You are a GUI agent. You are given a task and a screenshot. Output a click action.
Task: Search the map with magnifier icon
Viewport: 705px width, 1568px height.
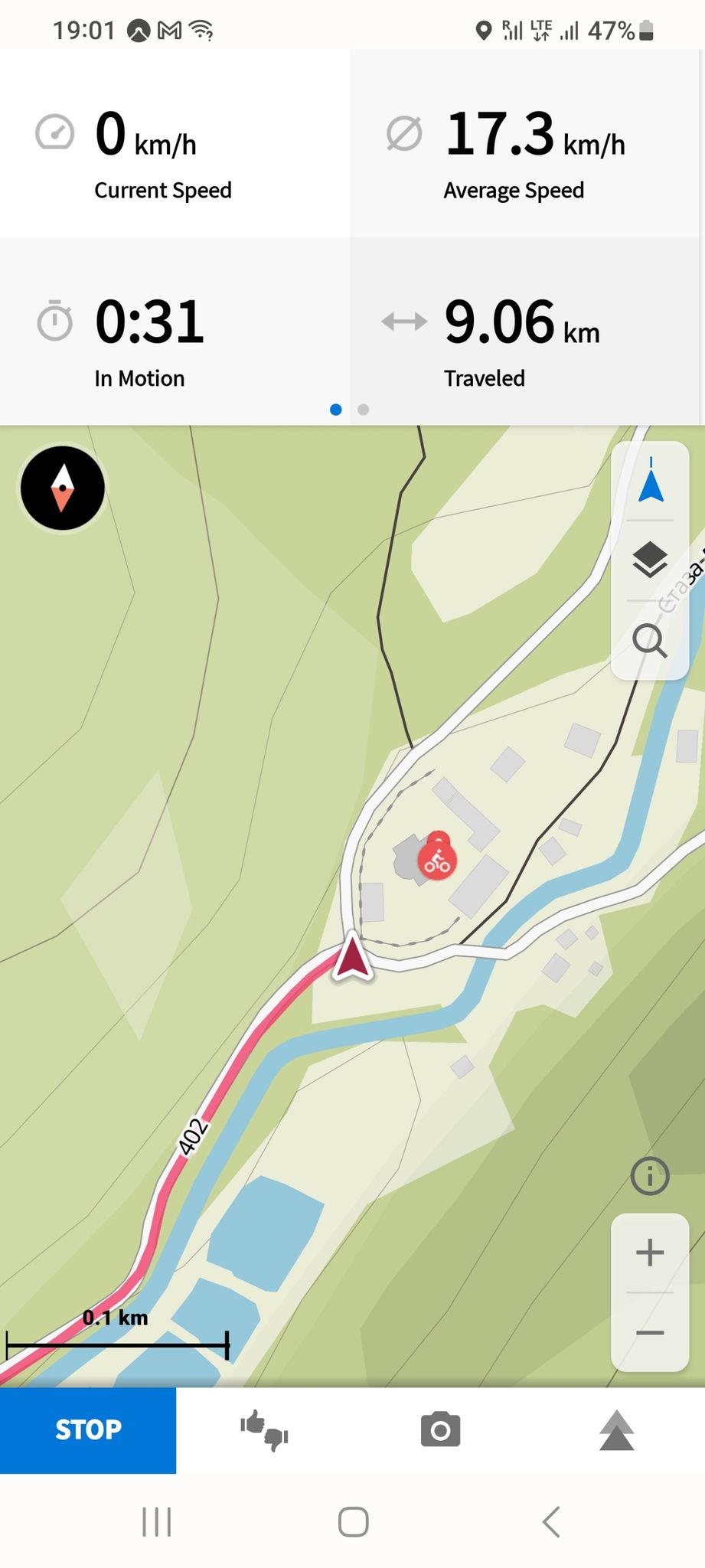point(651,640)
